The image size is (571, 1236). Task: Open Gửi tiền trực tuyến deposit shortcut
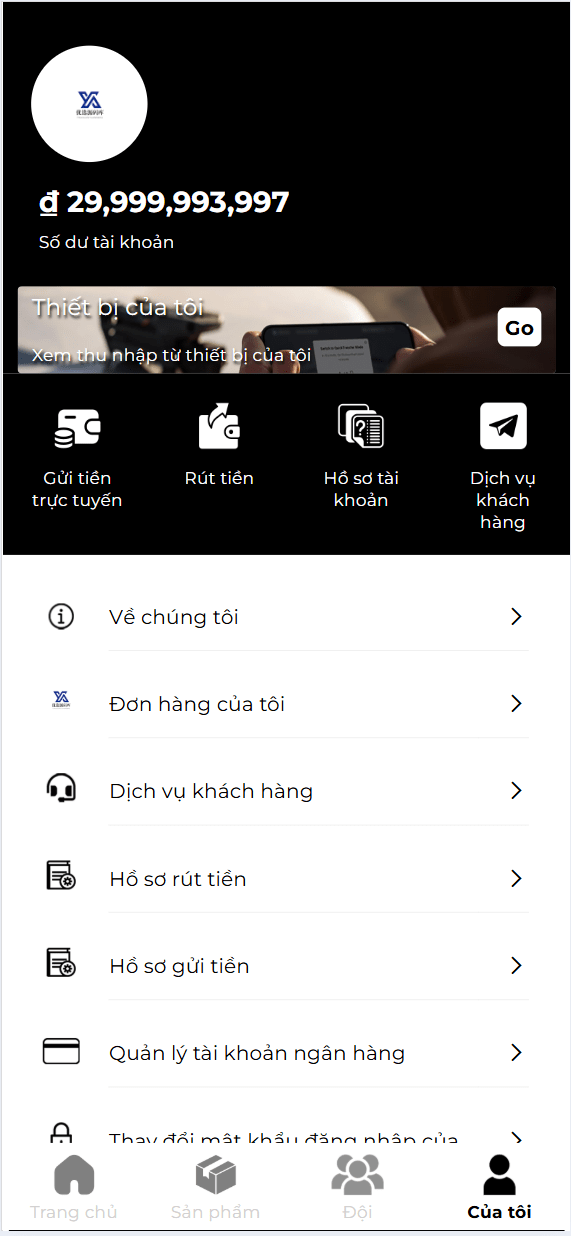pos(77,457)
